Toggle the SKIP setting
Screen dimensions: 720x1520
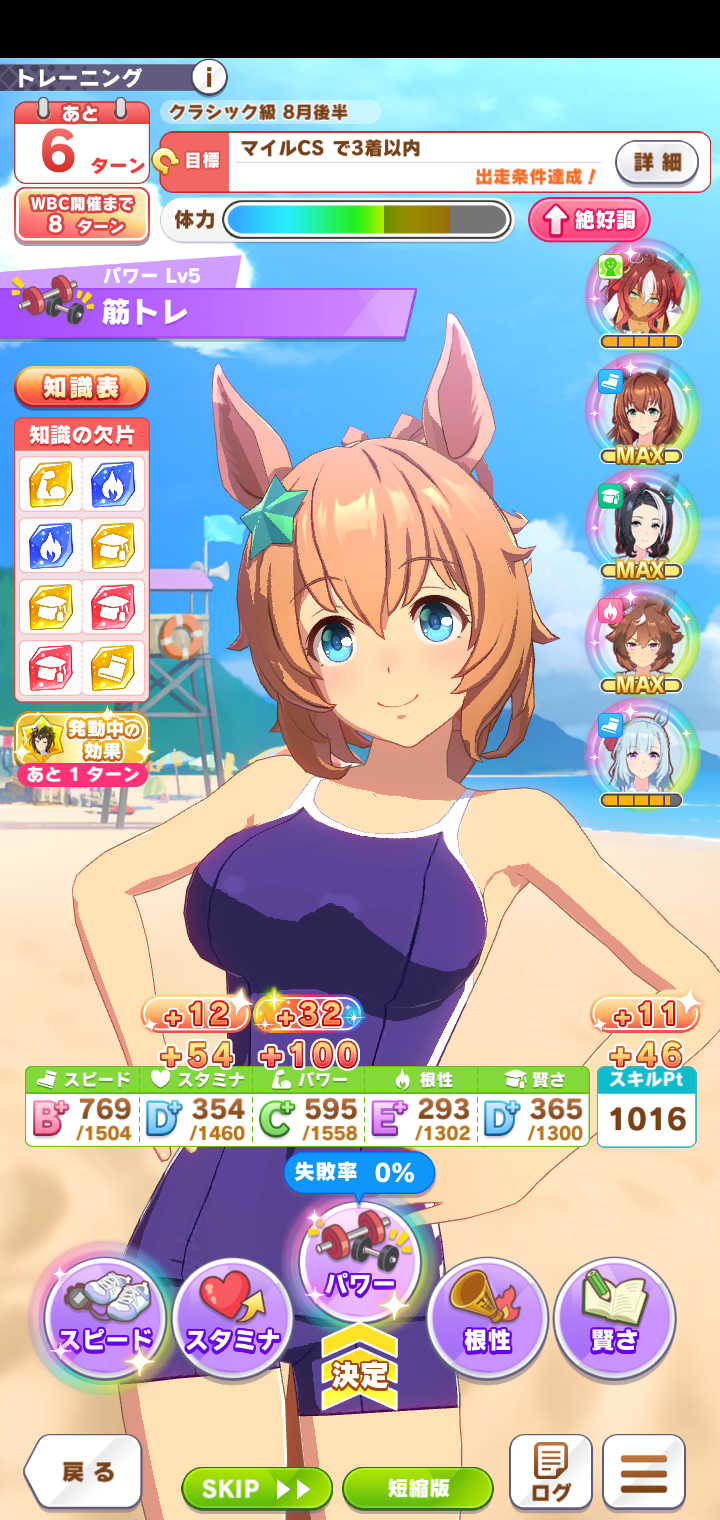point(257,1489)
